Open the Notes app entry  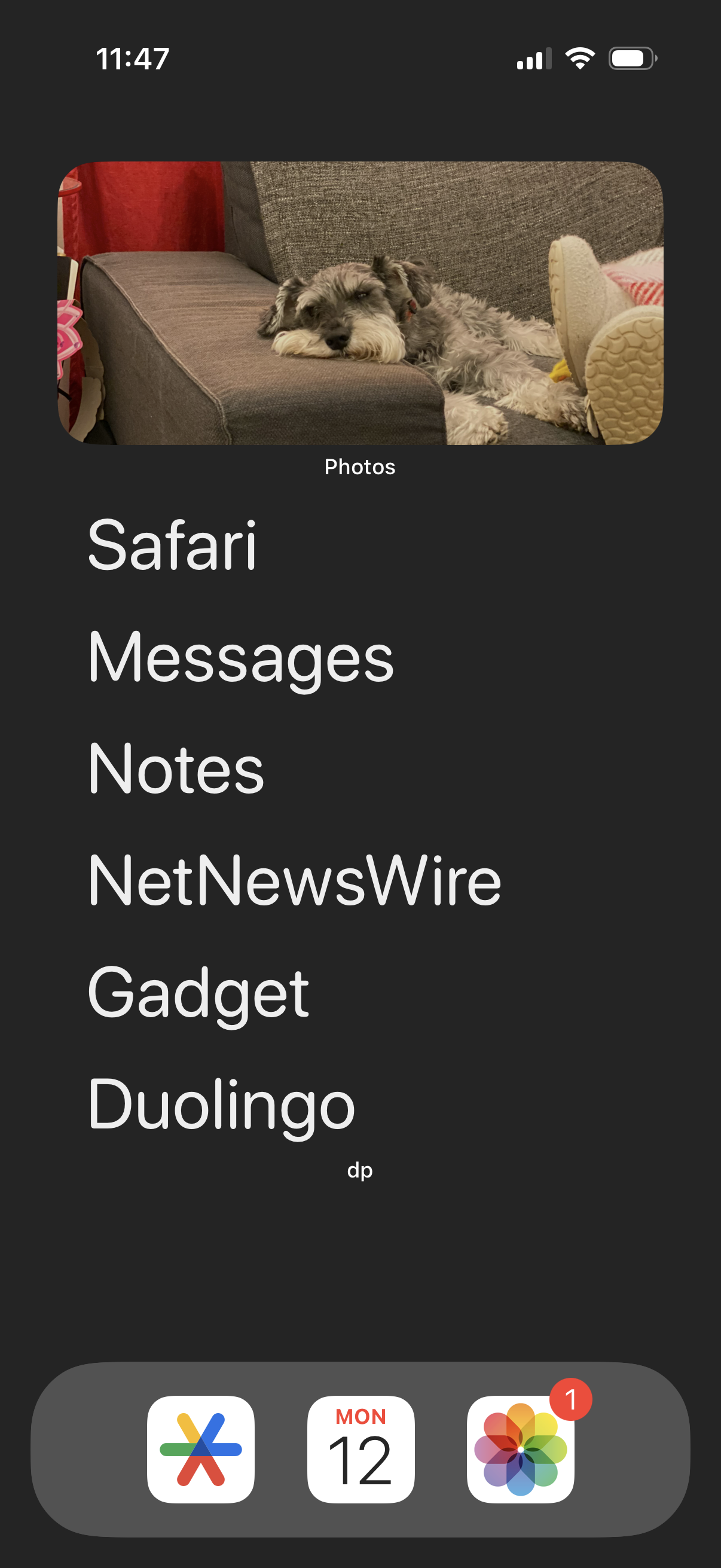(176, 769)
